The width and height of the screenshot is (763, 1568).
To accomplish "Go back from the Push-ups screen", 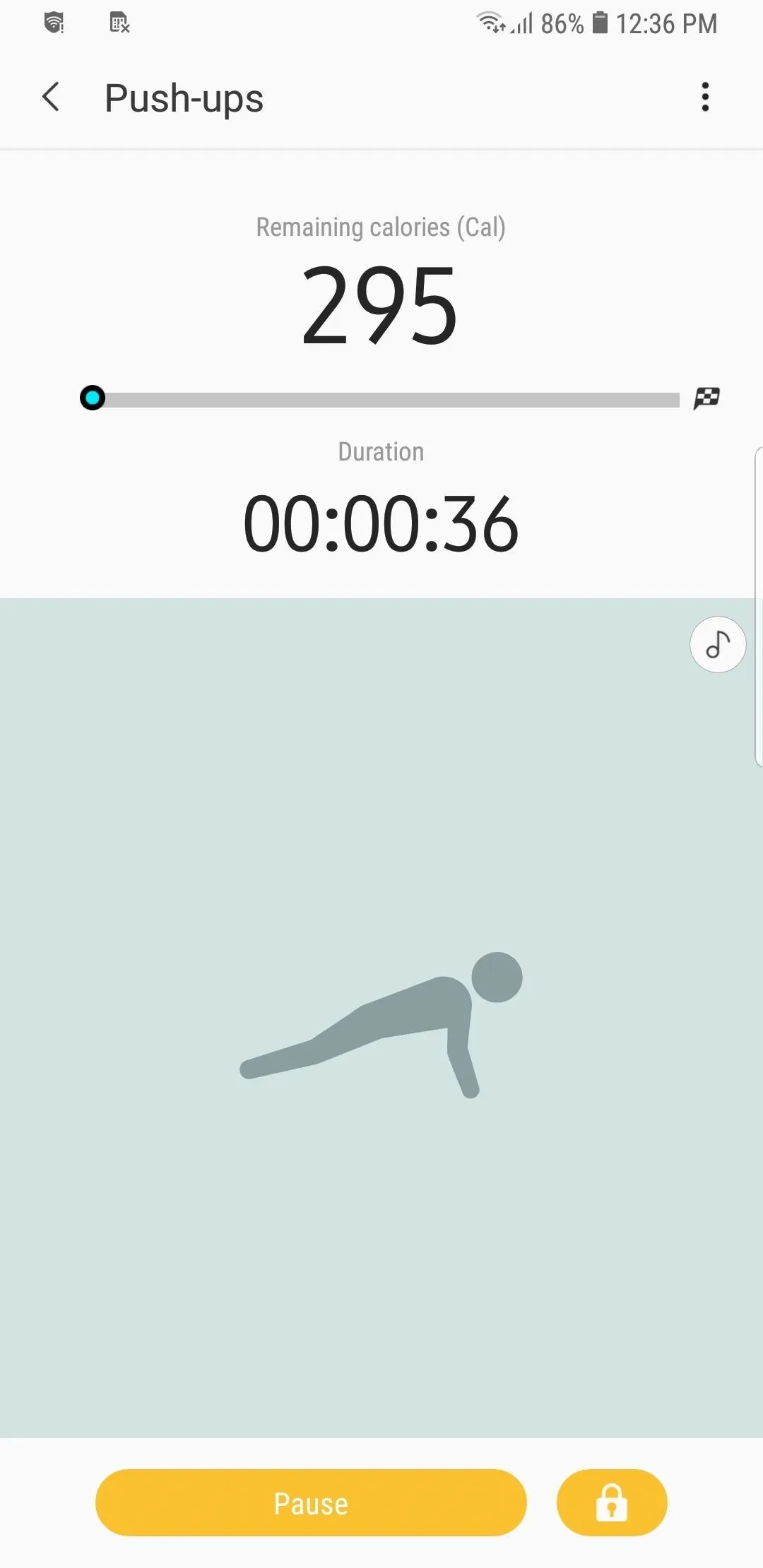I will [51, 97].
